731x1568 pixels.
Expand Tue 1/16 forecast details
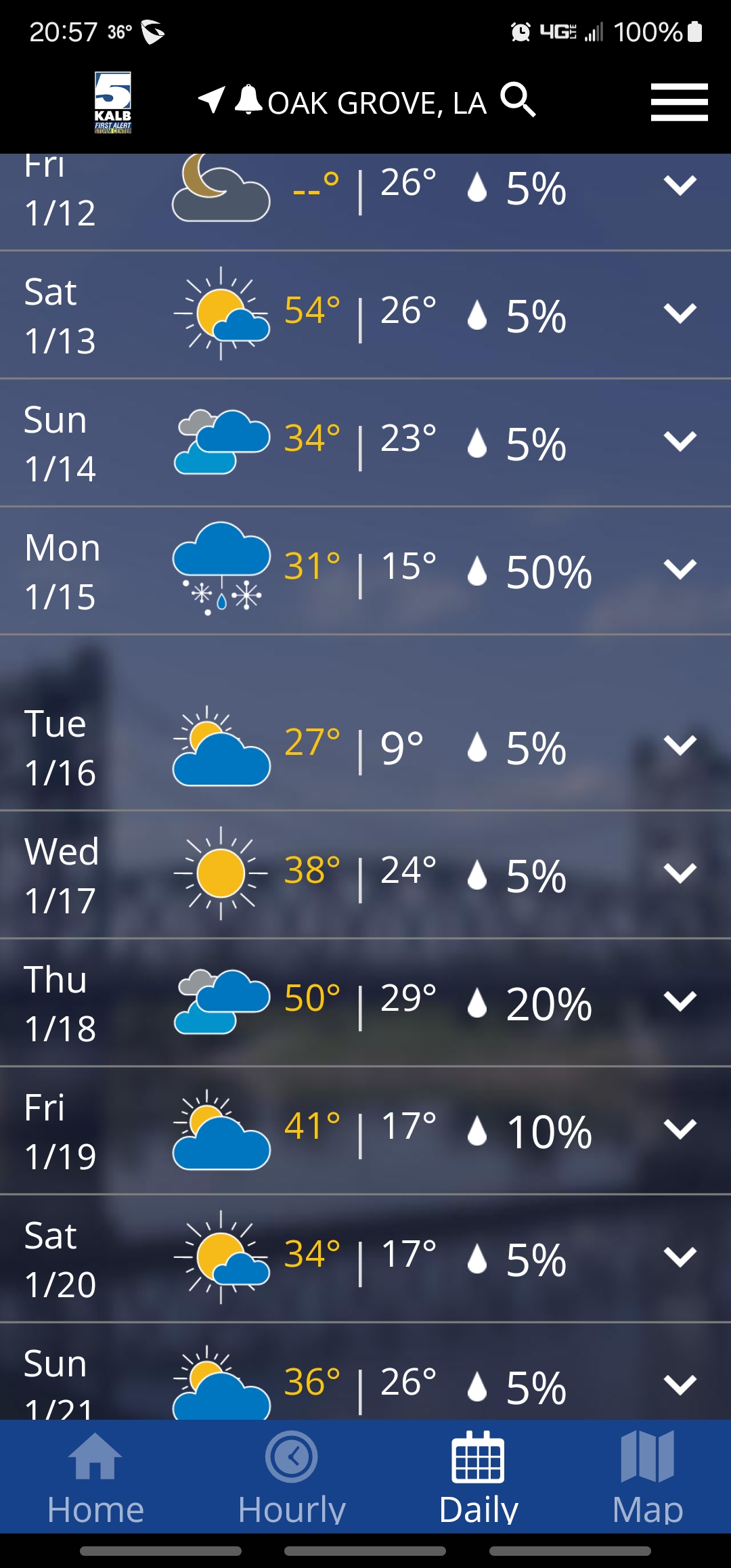coord(680,745)
